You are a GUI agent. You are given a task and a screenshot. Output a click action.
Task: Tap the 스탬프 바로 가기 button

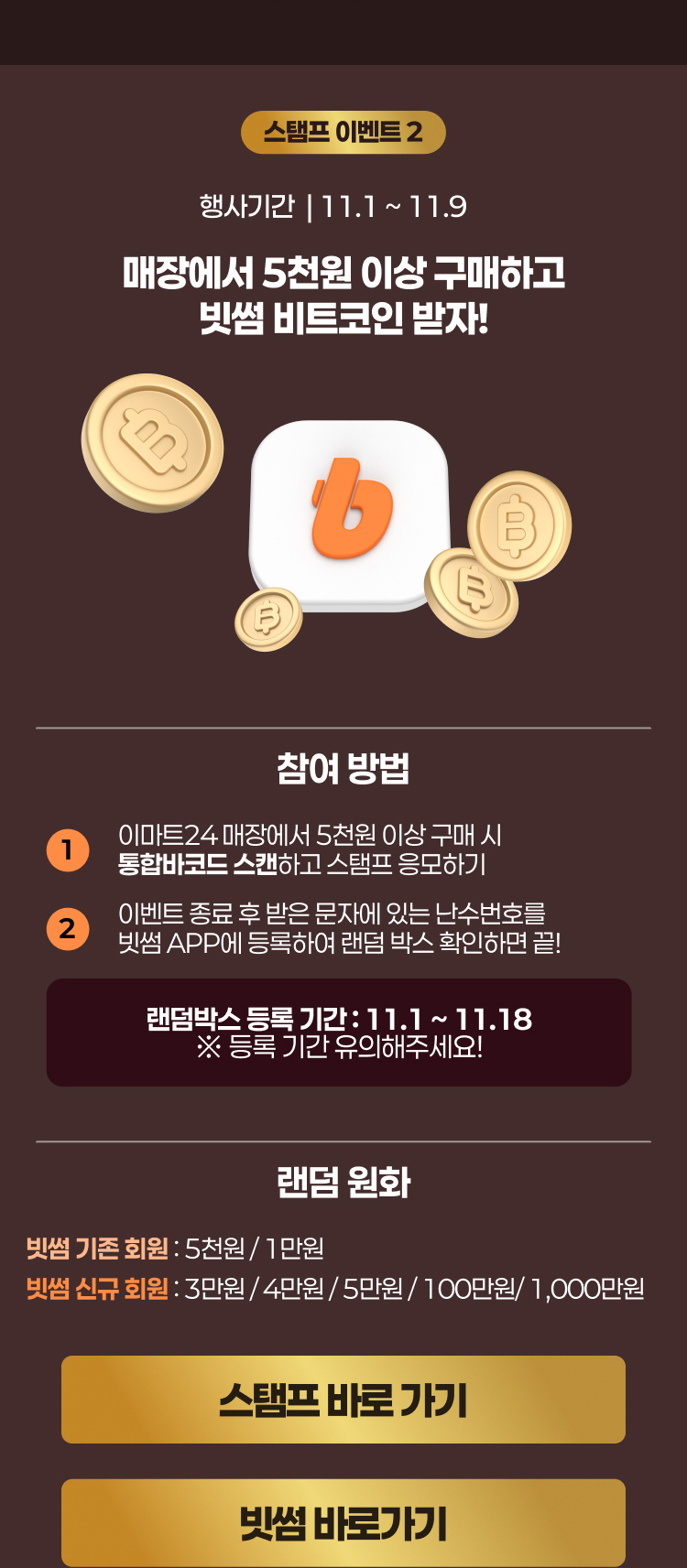coord(343,1400)
